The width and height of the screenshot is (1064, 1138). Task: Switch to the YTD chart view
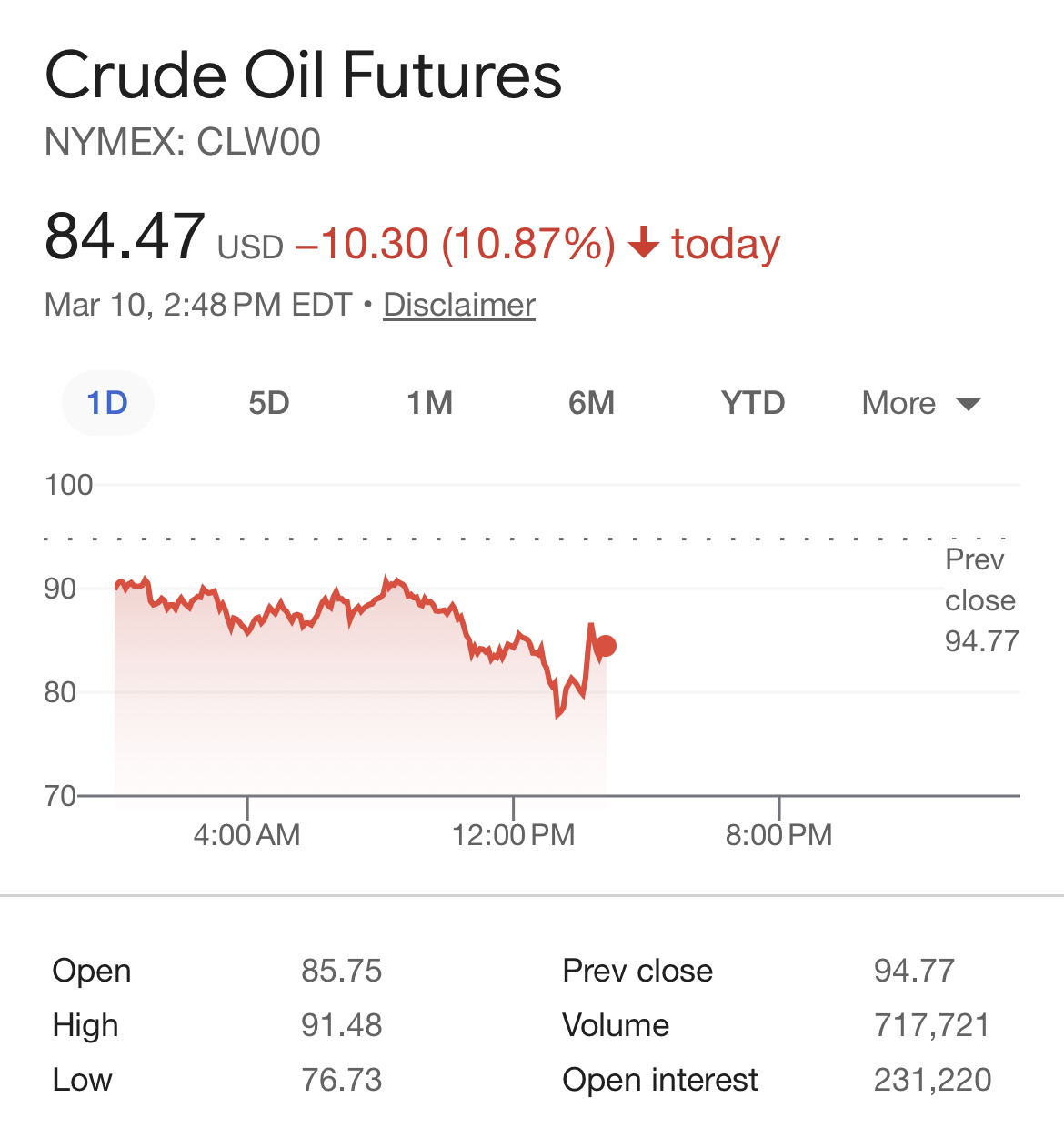[x=752, y=403]
